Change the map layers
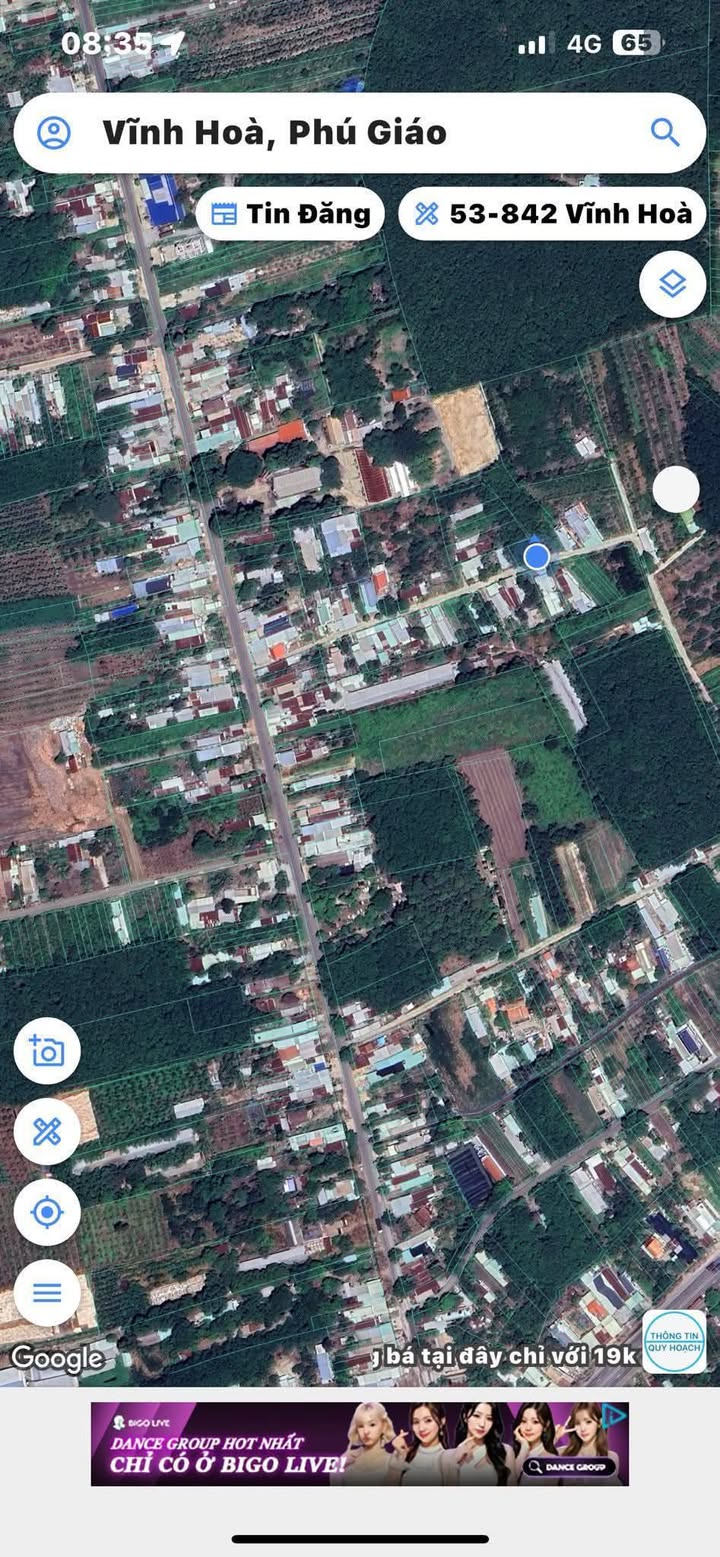The image size is (720, 1557). (x=673, y=284)
